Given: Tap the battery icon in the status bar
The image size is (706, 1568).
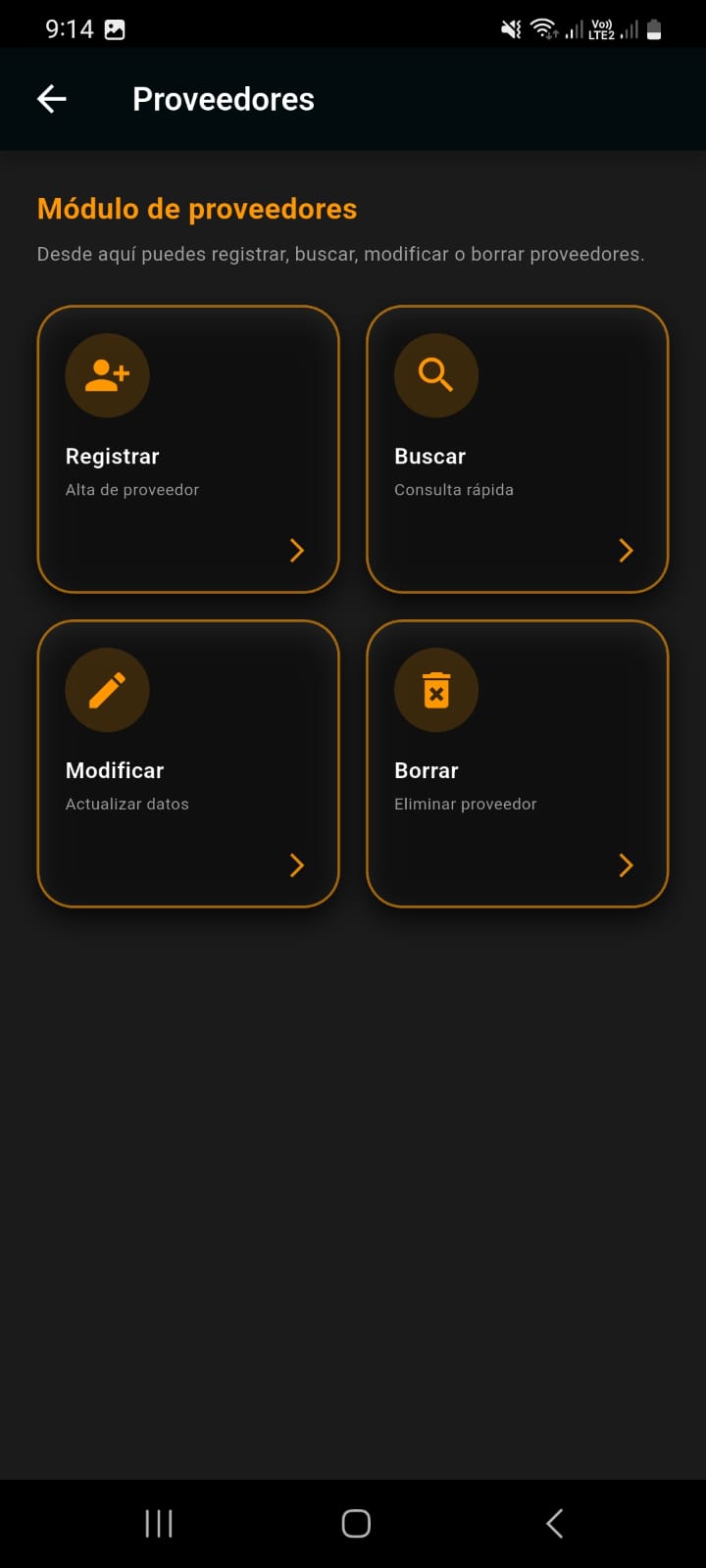Looking at the screenshot, I should pos(655,28).
